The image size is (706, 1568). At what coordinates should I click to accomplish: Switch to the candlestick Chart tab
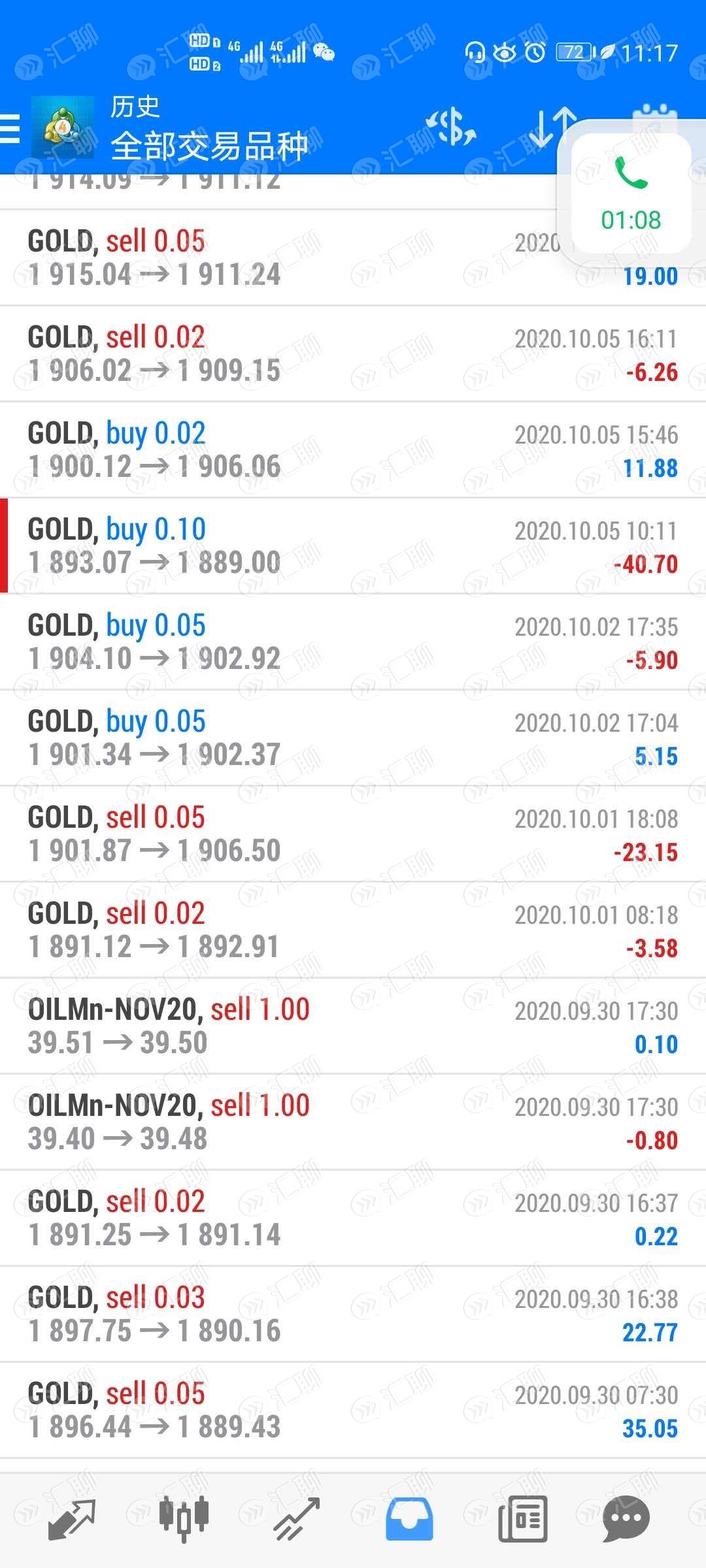click(184, 1520)
